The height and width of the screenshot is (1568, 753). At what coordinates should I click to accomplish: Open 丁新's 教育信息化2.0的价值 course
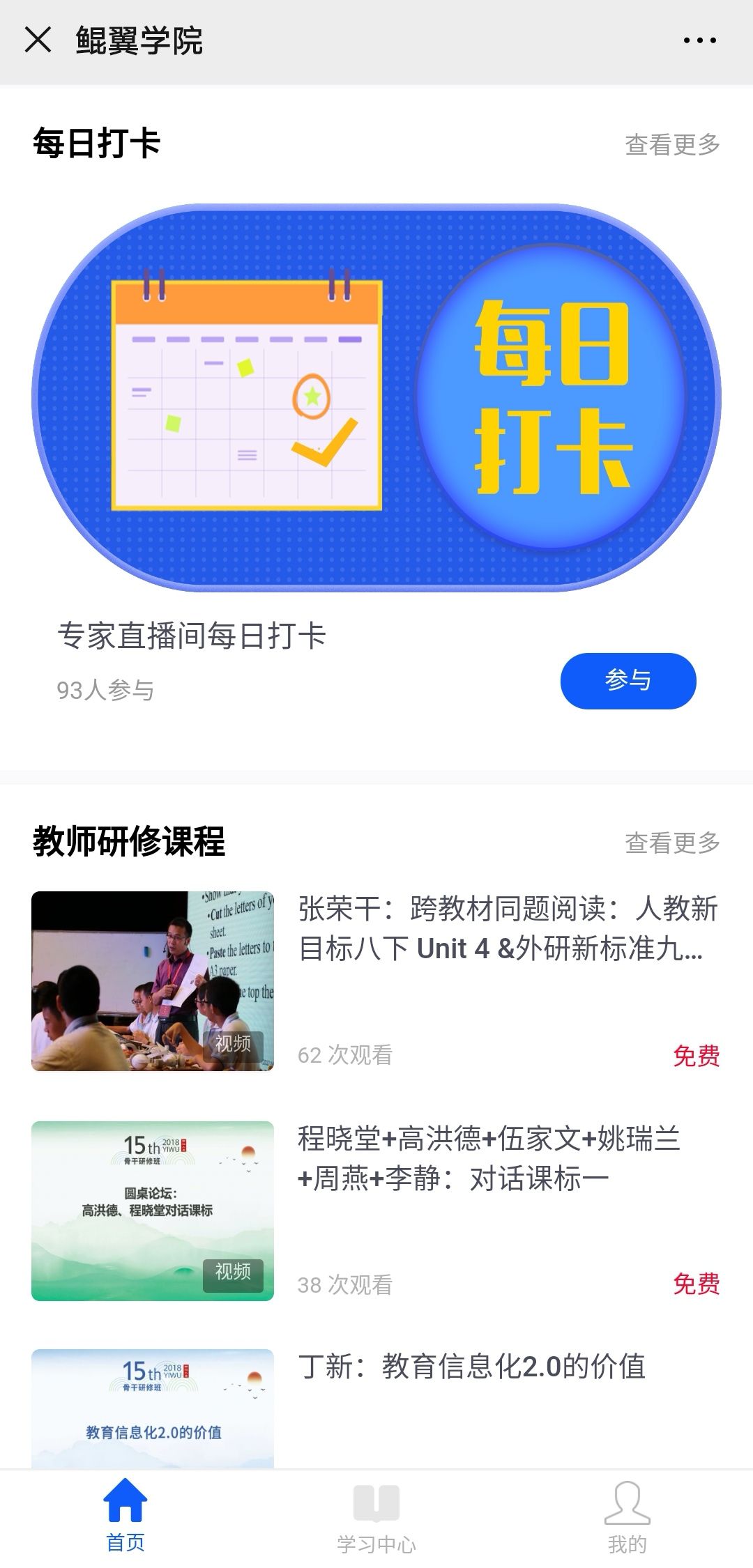click(x=376, y=1408)
